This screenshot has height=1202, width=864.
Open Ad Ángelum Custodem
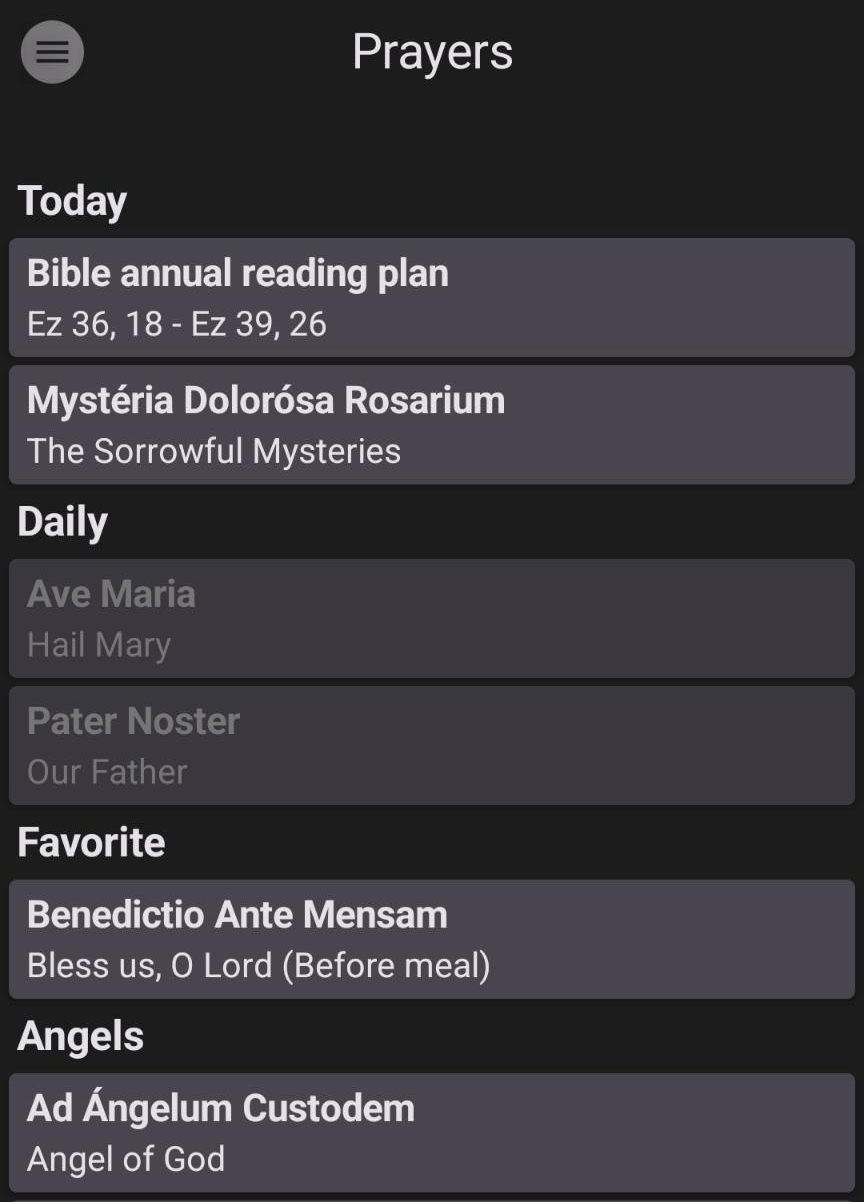click(x=220, y=1107)
